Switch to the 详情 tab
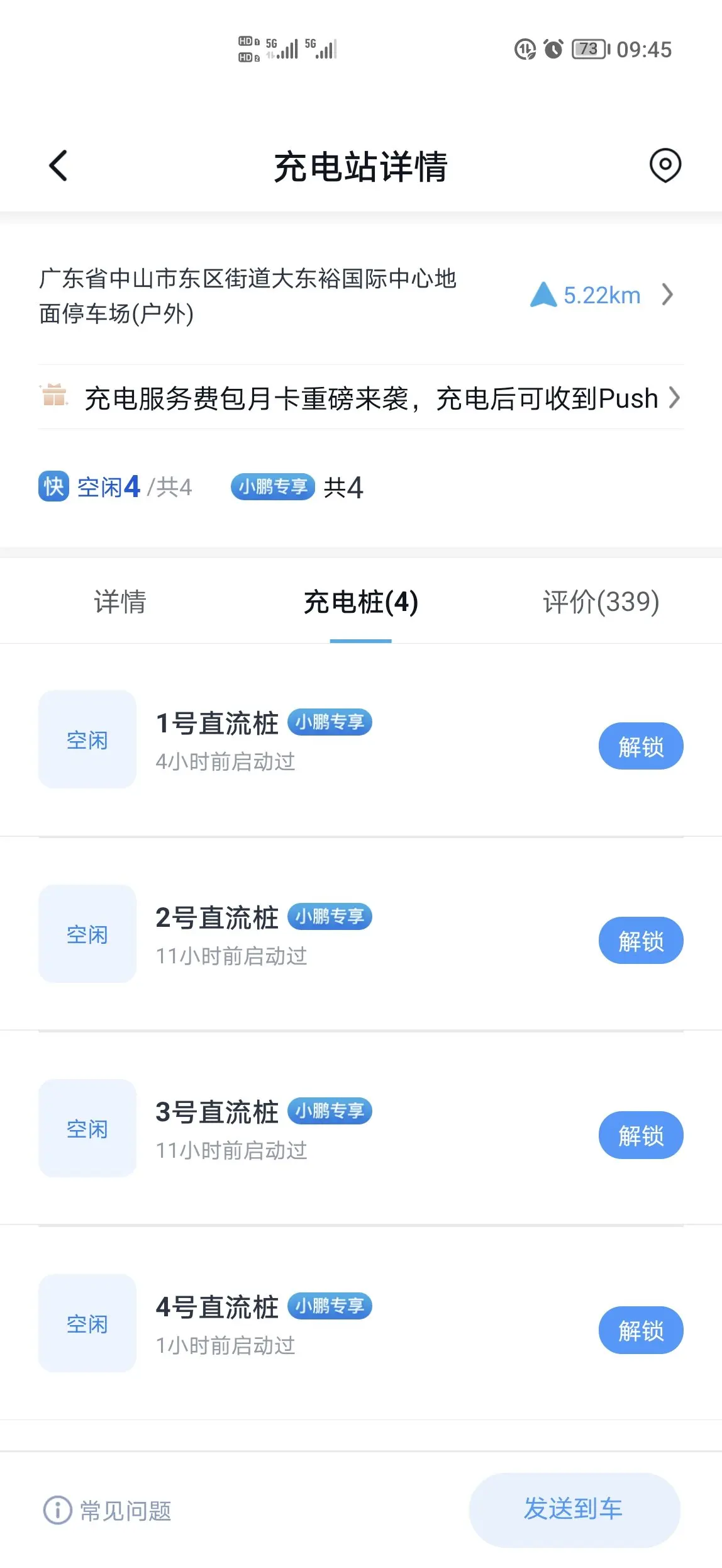The image size is (722, 1568). (x=120, y=602)
